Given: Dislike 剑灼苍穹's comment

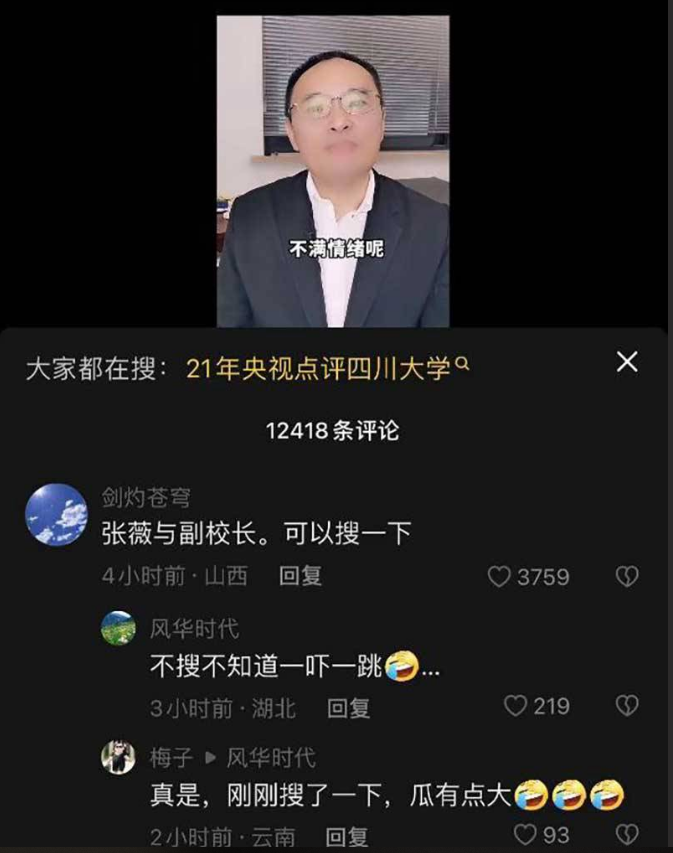Looking at the screenshot, I should pyautogui.click(x=627, y=577).
